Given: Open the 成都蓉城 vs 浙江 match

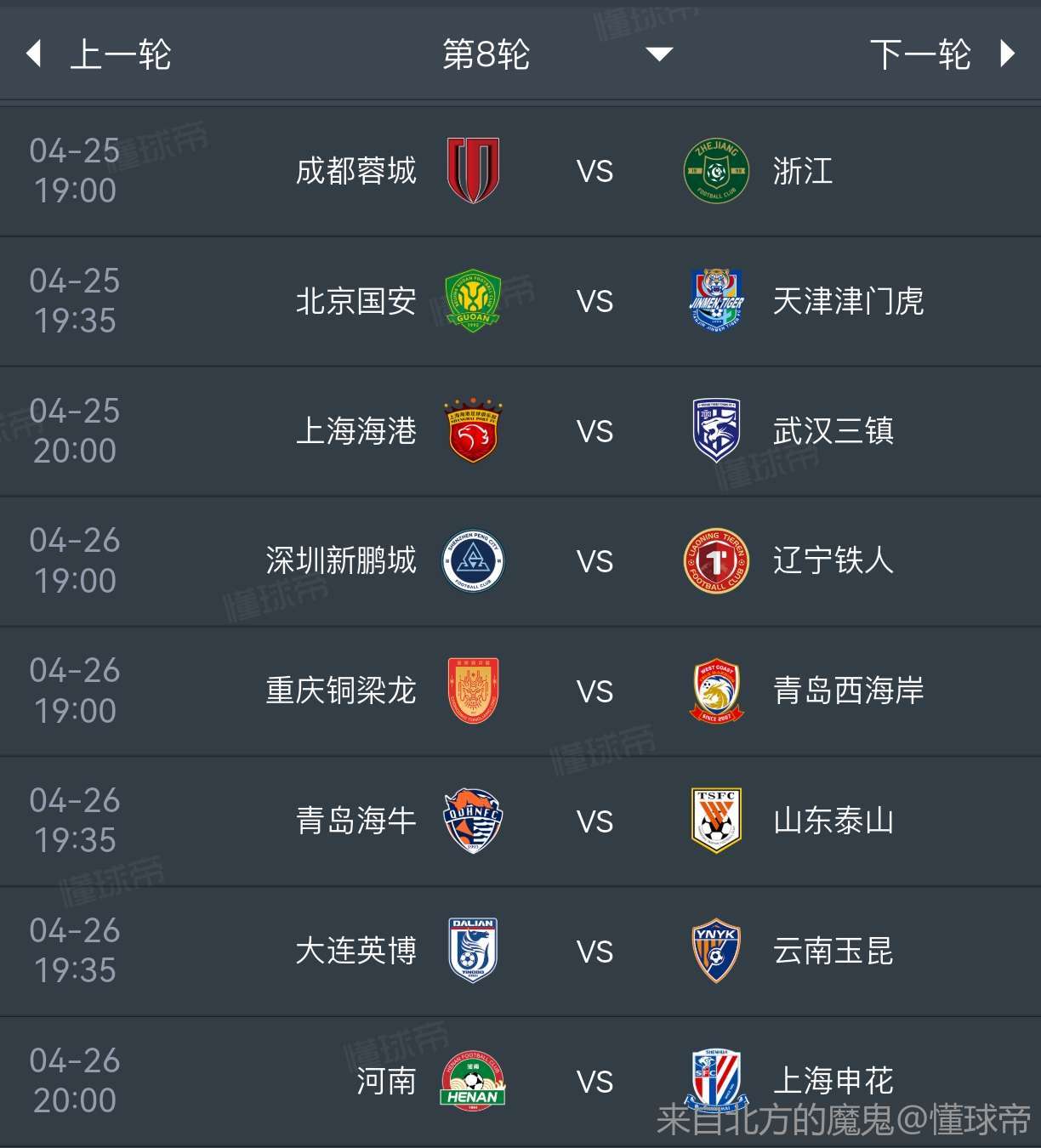Looking at the screenshot, I should click(594, 171).
